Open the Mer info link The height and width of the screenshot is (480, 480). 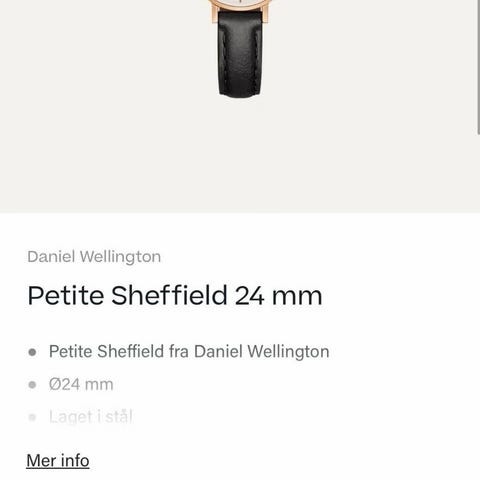pos(58,461)
